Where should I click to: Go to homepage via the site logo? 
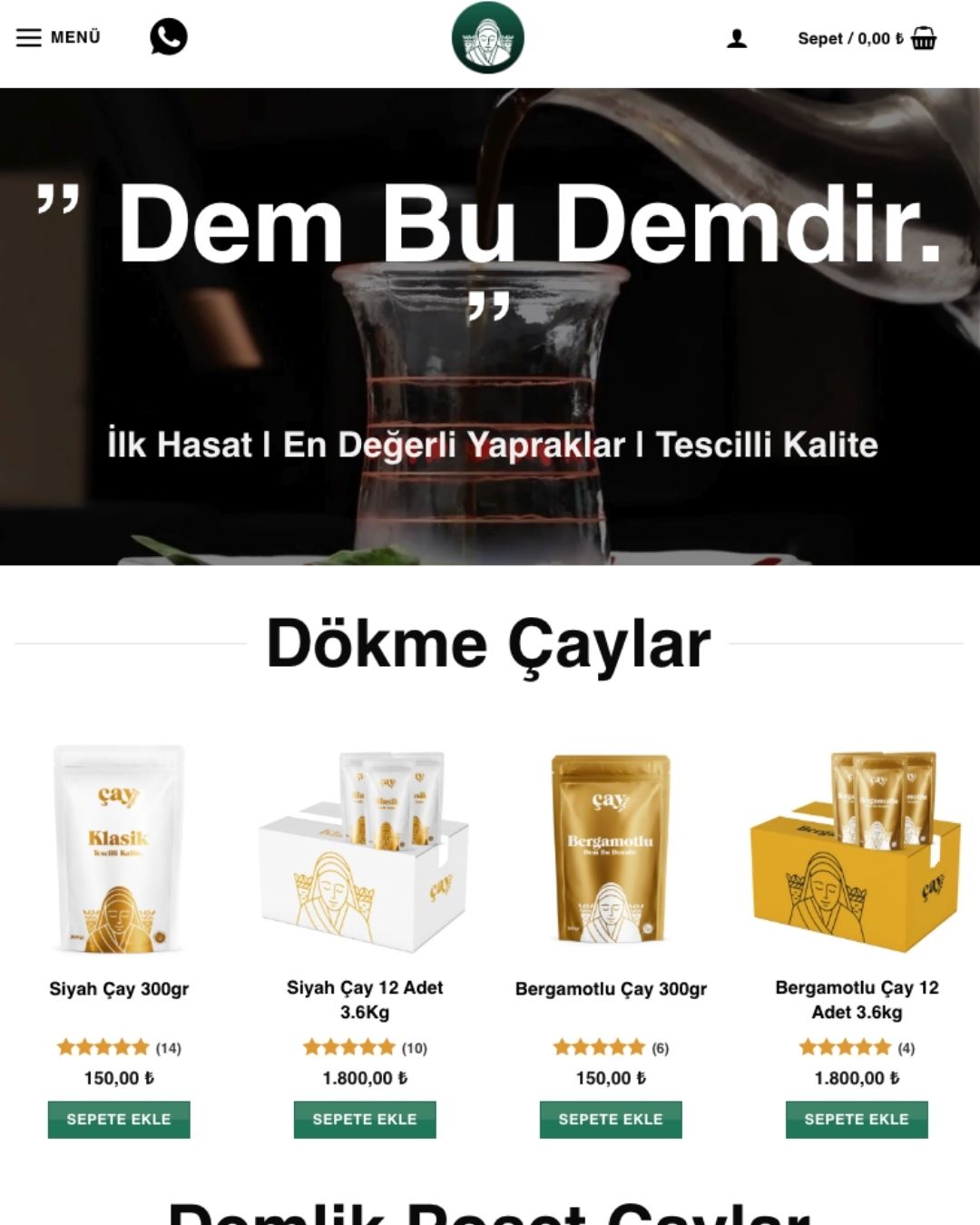tap(488, 38)
